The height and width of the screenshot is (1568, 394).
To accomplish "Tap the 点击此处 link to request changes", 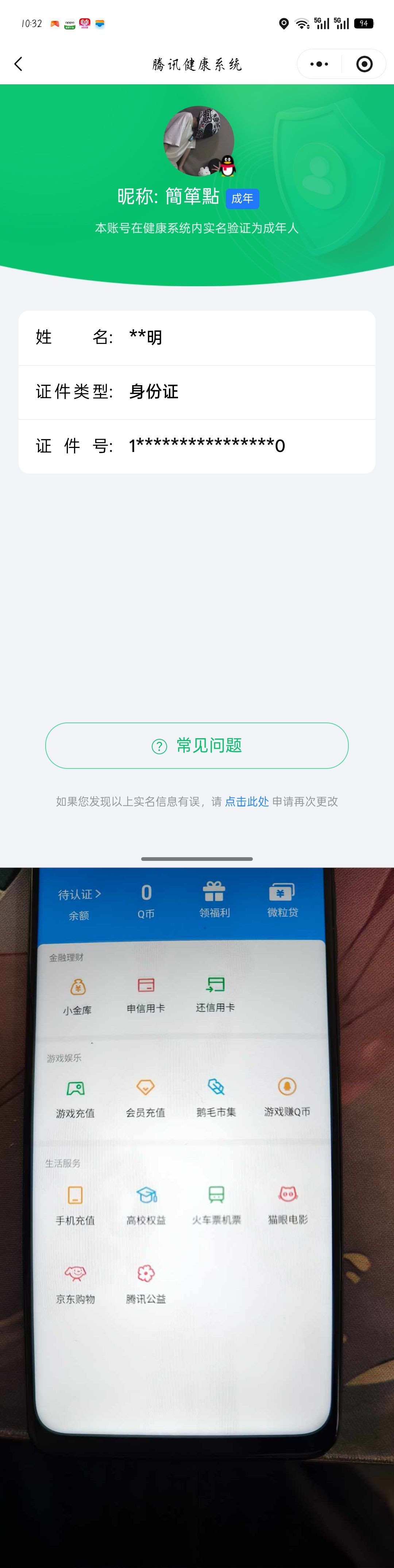I will click(247, 802).
